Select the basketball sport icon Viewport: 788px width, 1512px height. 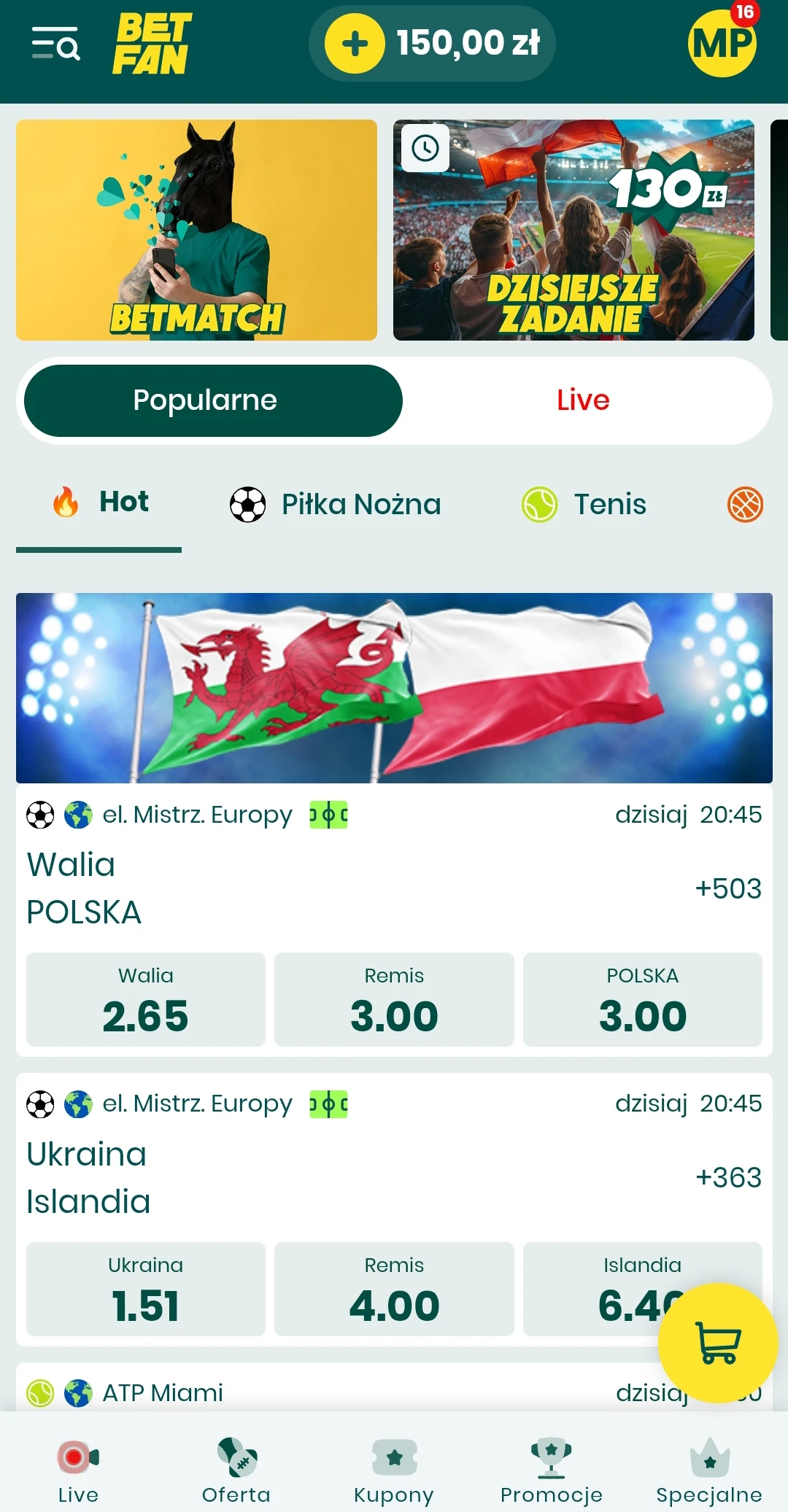click(x=745, y=504)
